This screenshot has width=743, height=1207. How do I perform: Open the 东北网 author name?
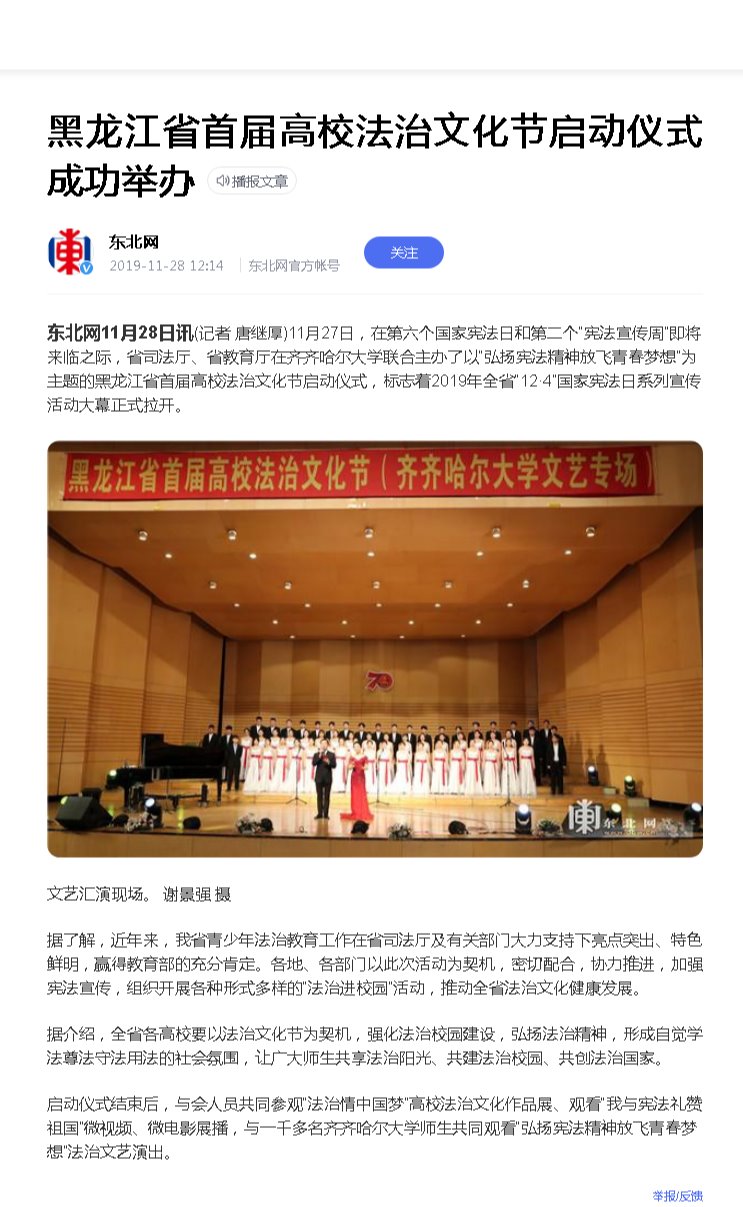(x=134, y=241)
